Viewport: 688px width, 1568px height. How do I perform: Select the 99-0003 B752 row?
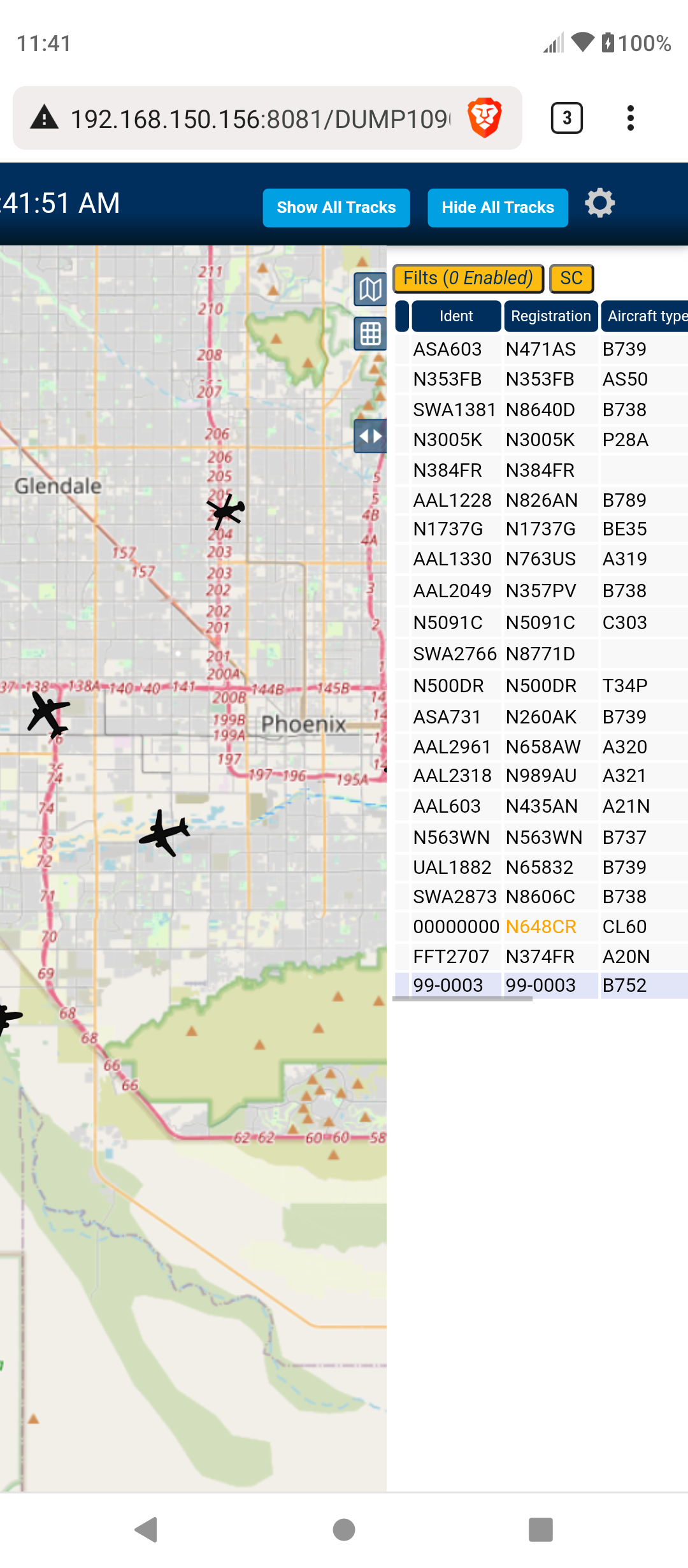[541, 985]
